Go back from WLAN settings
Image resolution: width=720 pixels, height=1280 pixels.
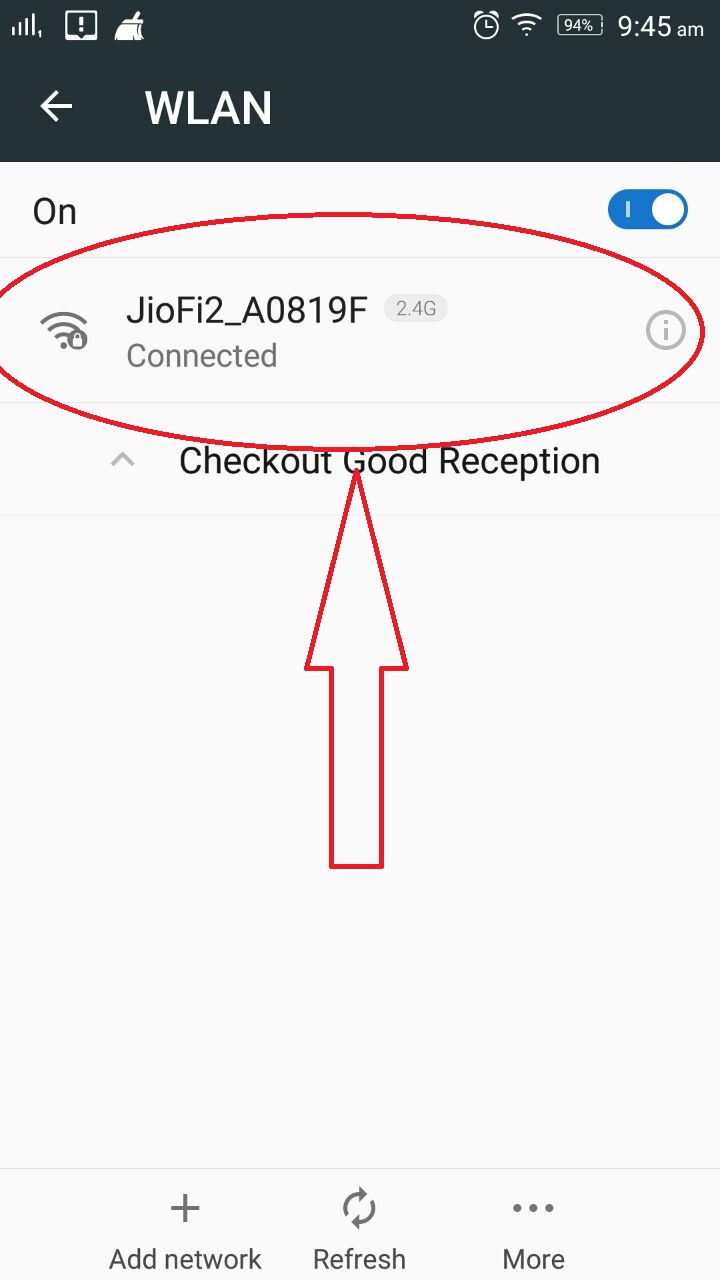[56, 107]
